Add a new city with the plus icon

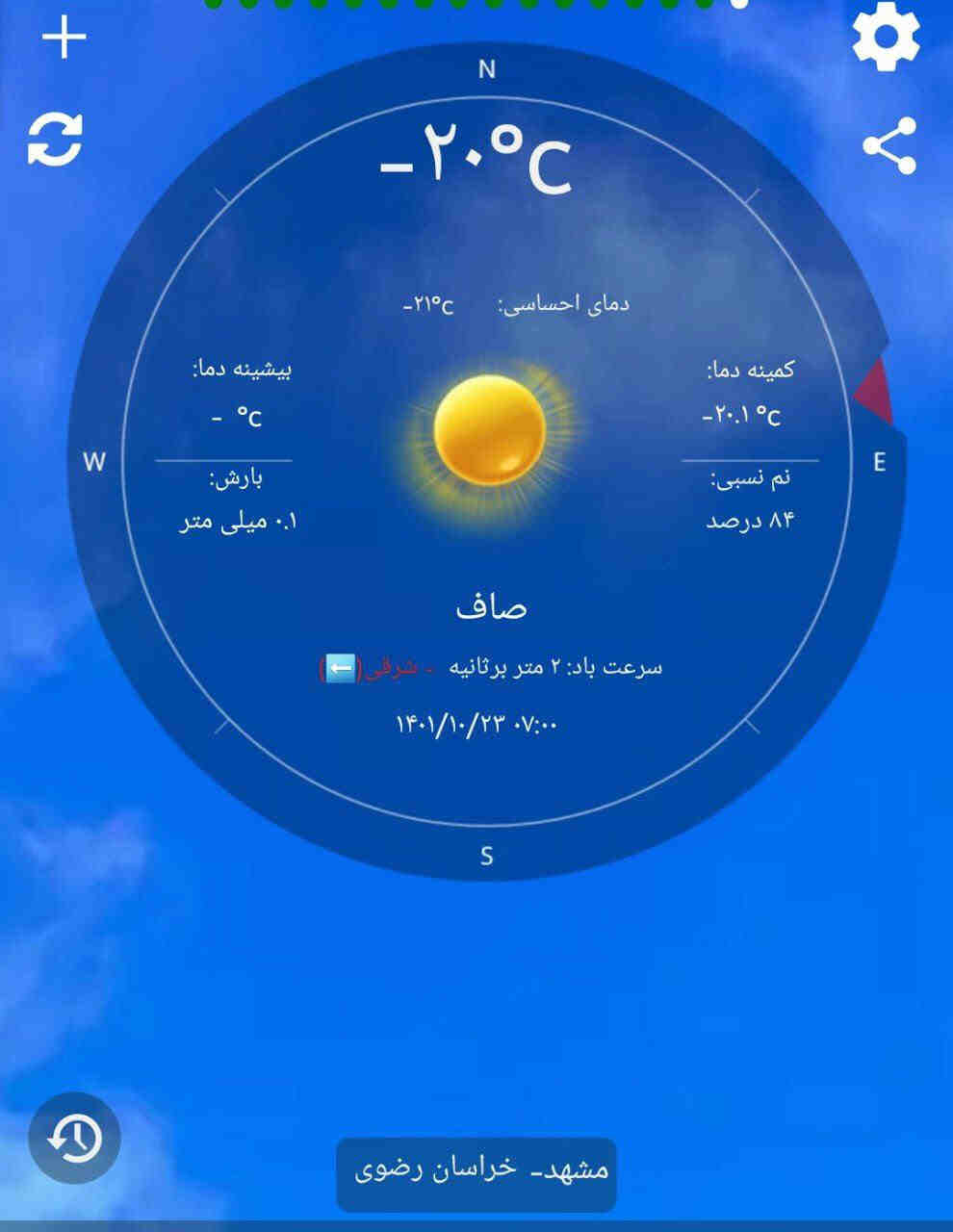click(x=64, y=38)
